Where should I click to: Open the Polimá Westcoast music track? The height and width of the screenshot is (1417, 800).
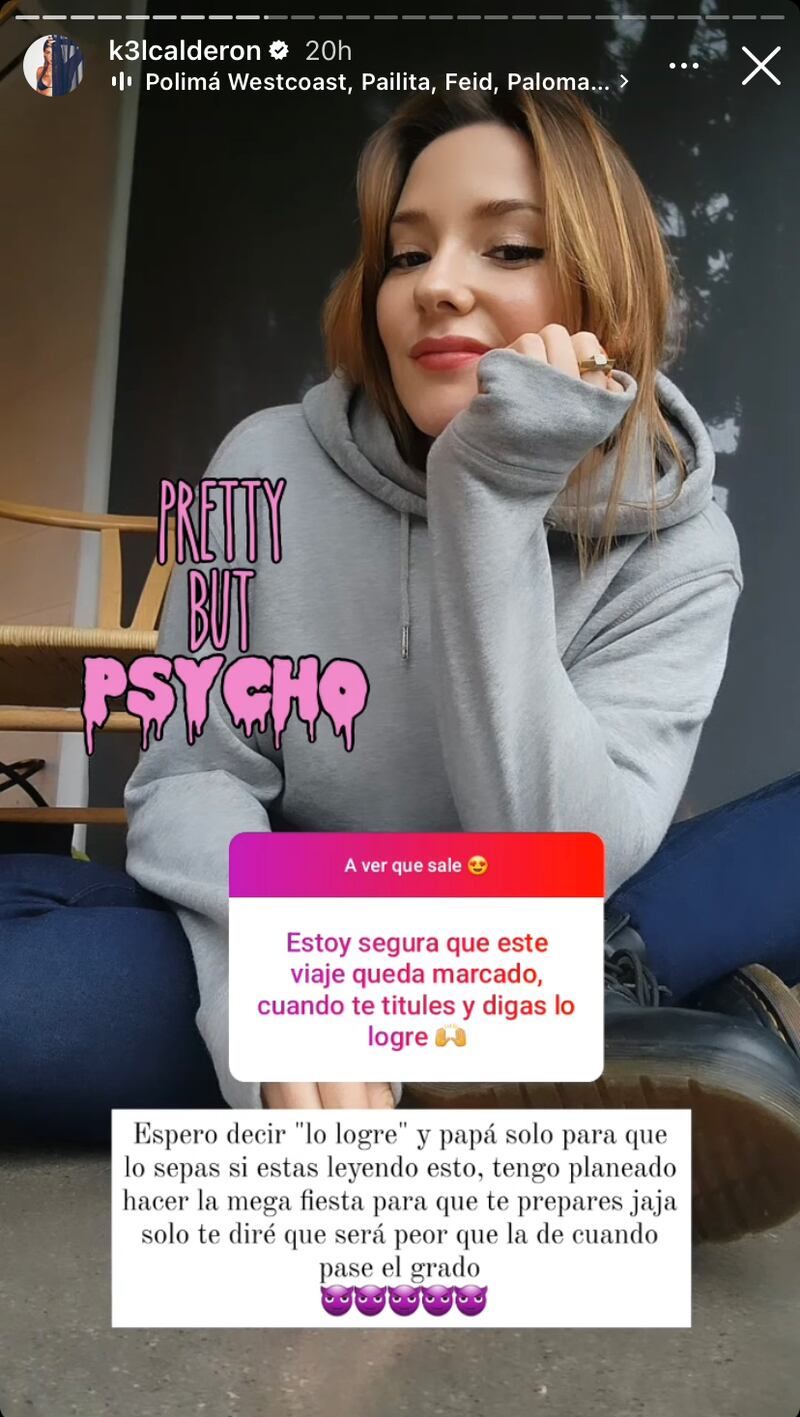tap(376, 82)
